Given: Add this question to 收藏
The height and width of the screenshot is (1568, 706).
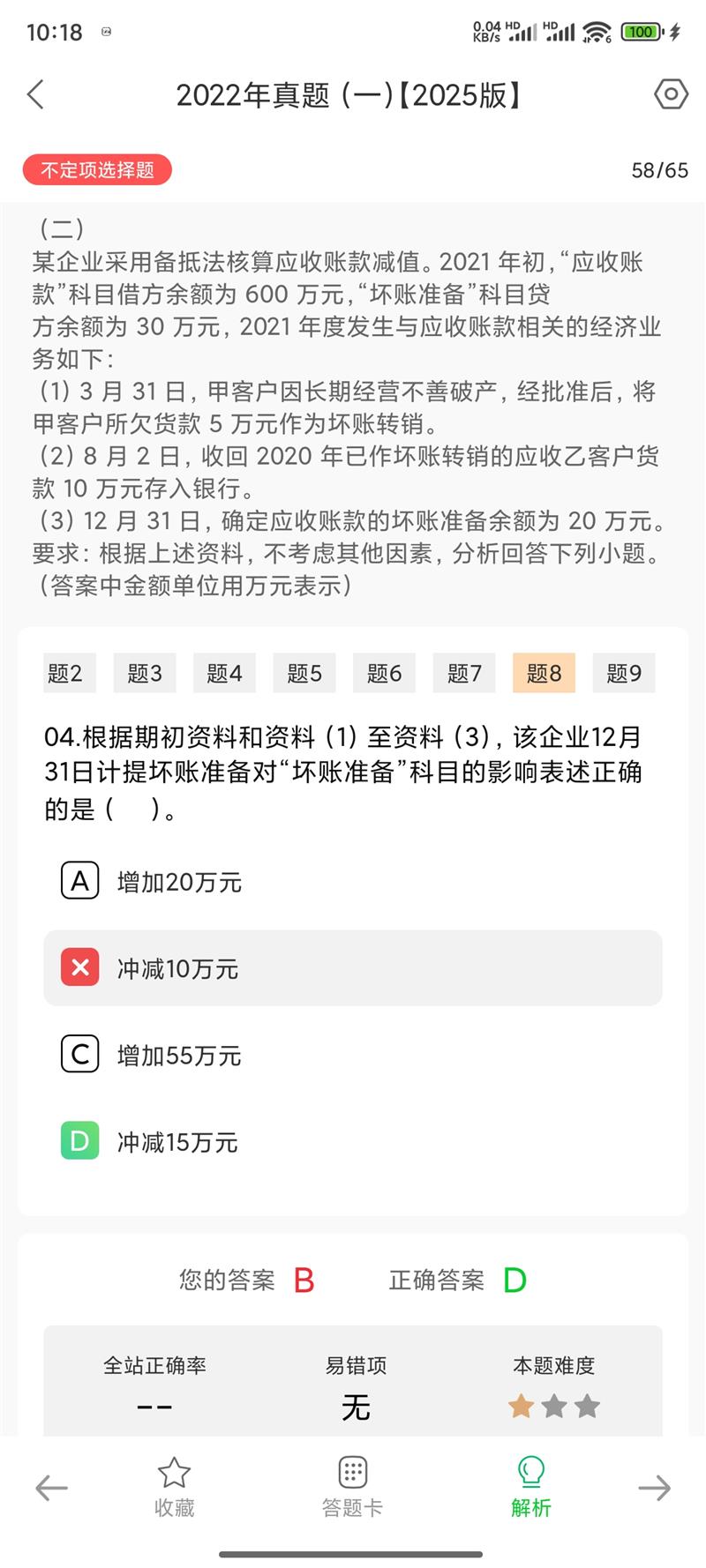Looking at the screenshot, I should (x=174, y=1488).
